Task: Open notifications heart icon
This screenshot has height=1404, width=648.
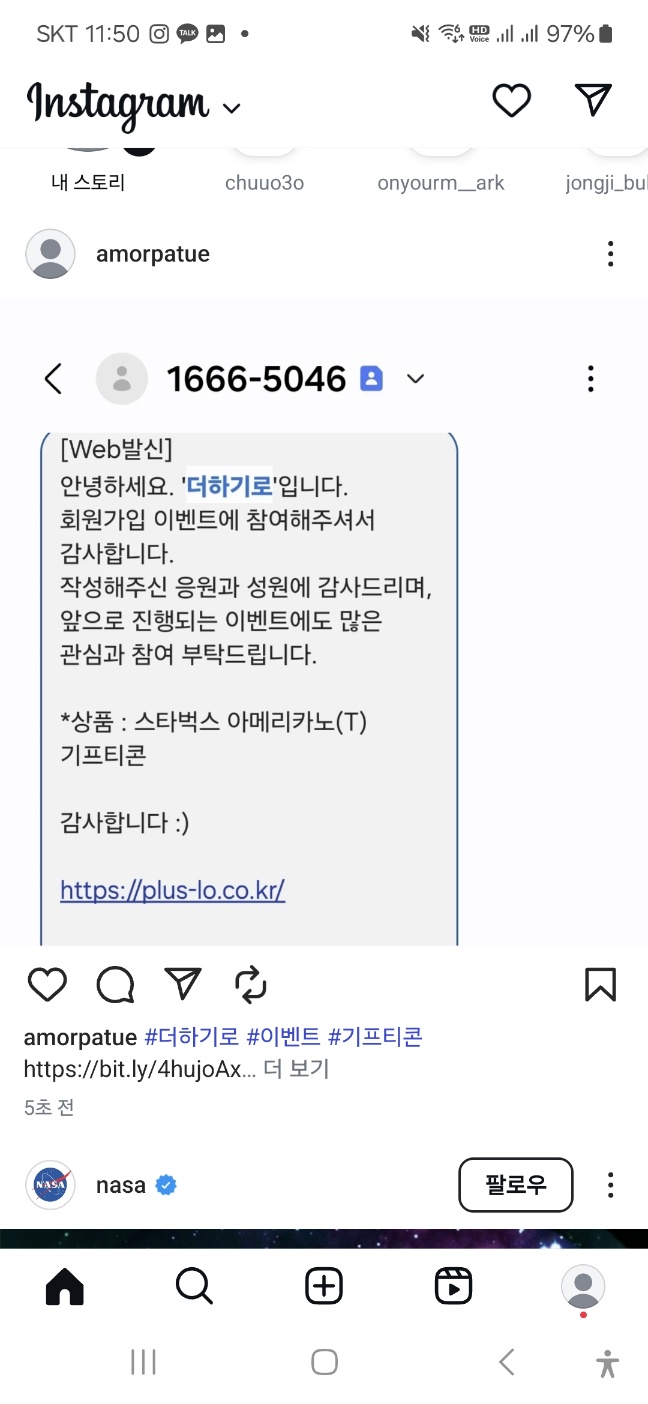Action: (511, 100)
